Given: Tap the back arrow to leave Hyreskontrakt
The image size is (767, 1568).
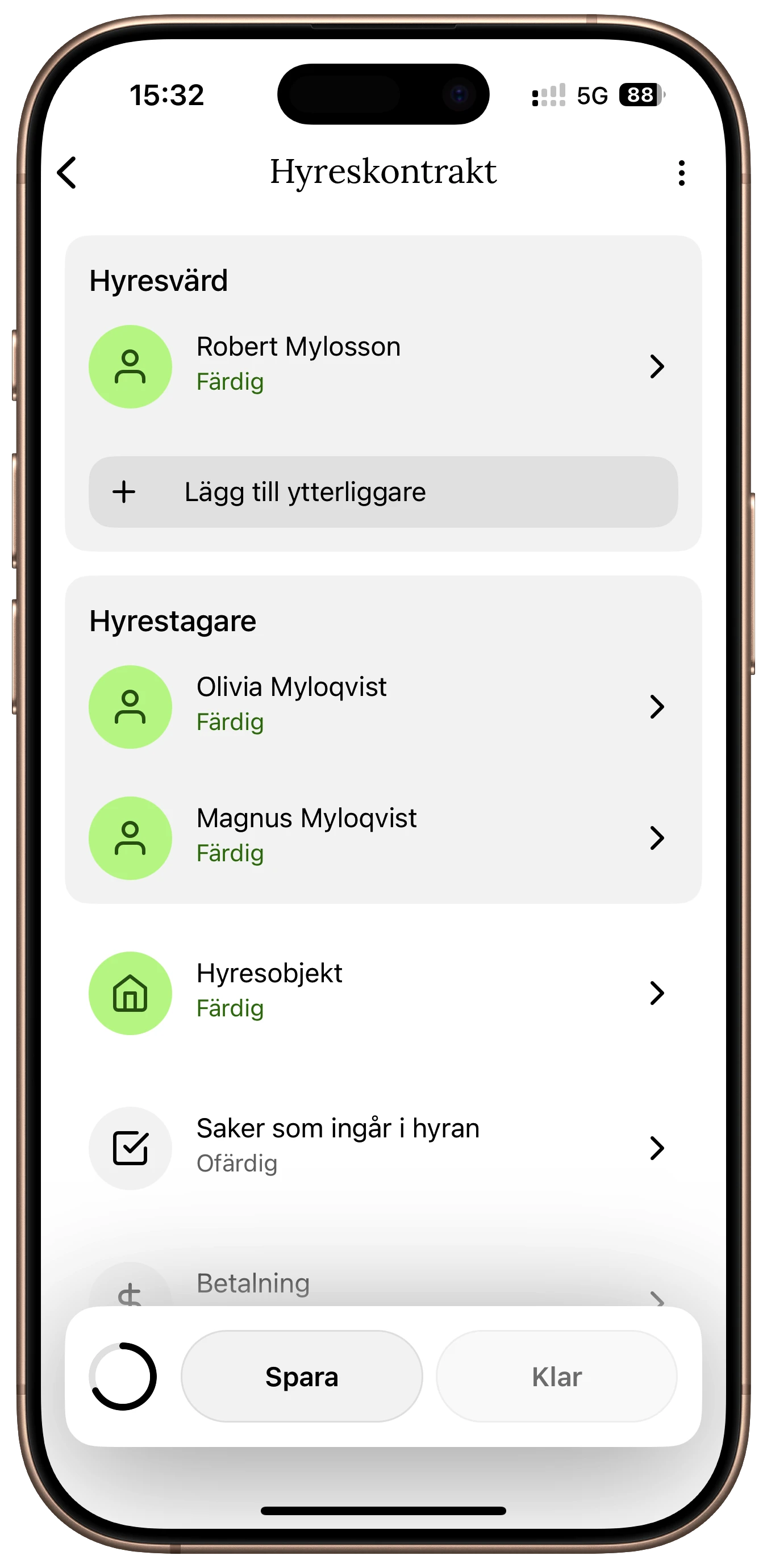Looking at the screenshot, I should coord(67,173).
